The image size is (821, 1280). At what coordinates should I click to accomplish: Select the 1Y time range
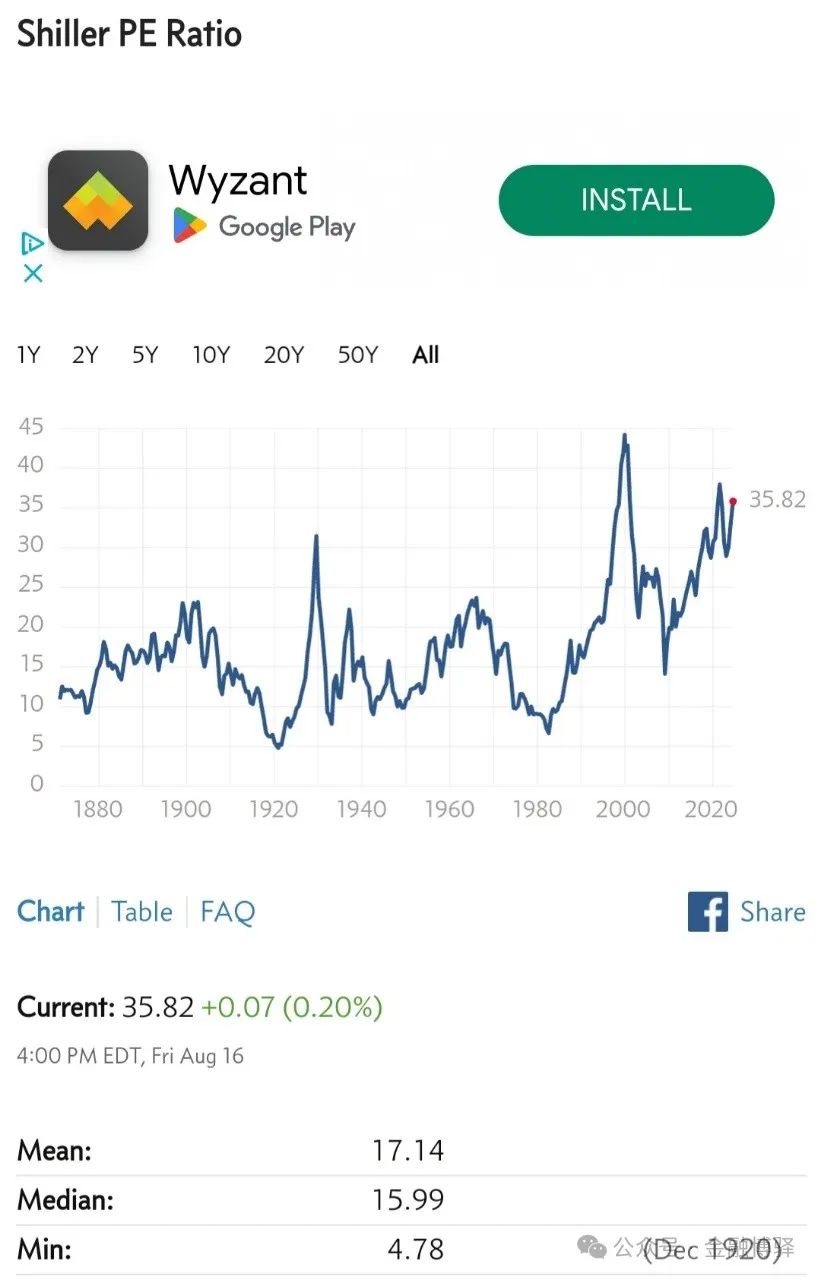click(x=29, y=355)
